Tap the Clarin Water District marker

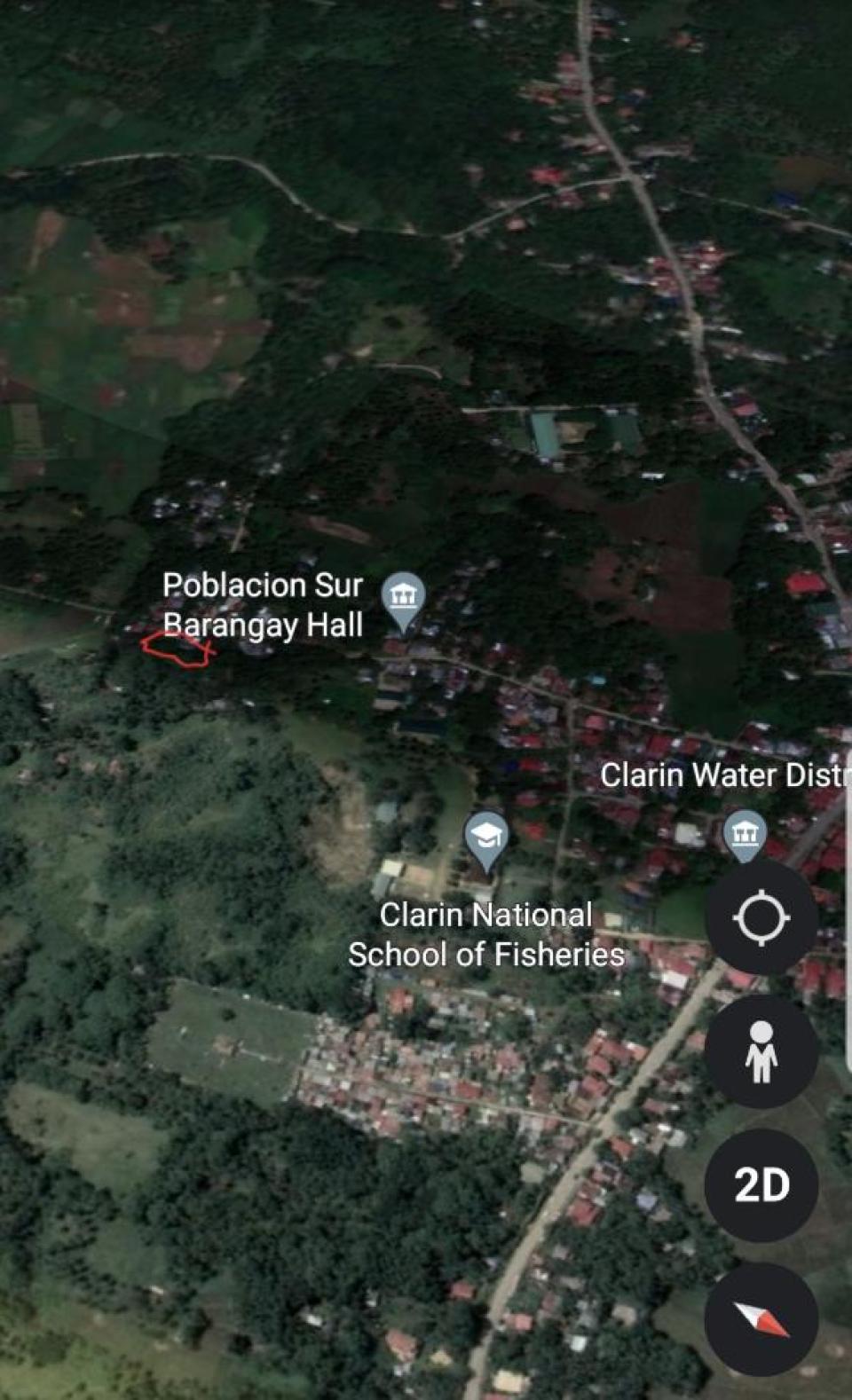[744, 834]
